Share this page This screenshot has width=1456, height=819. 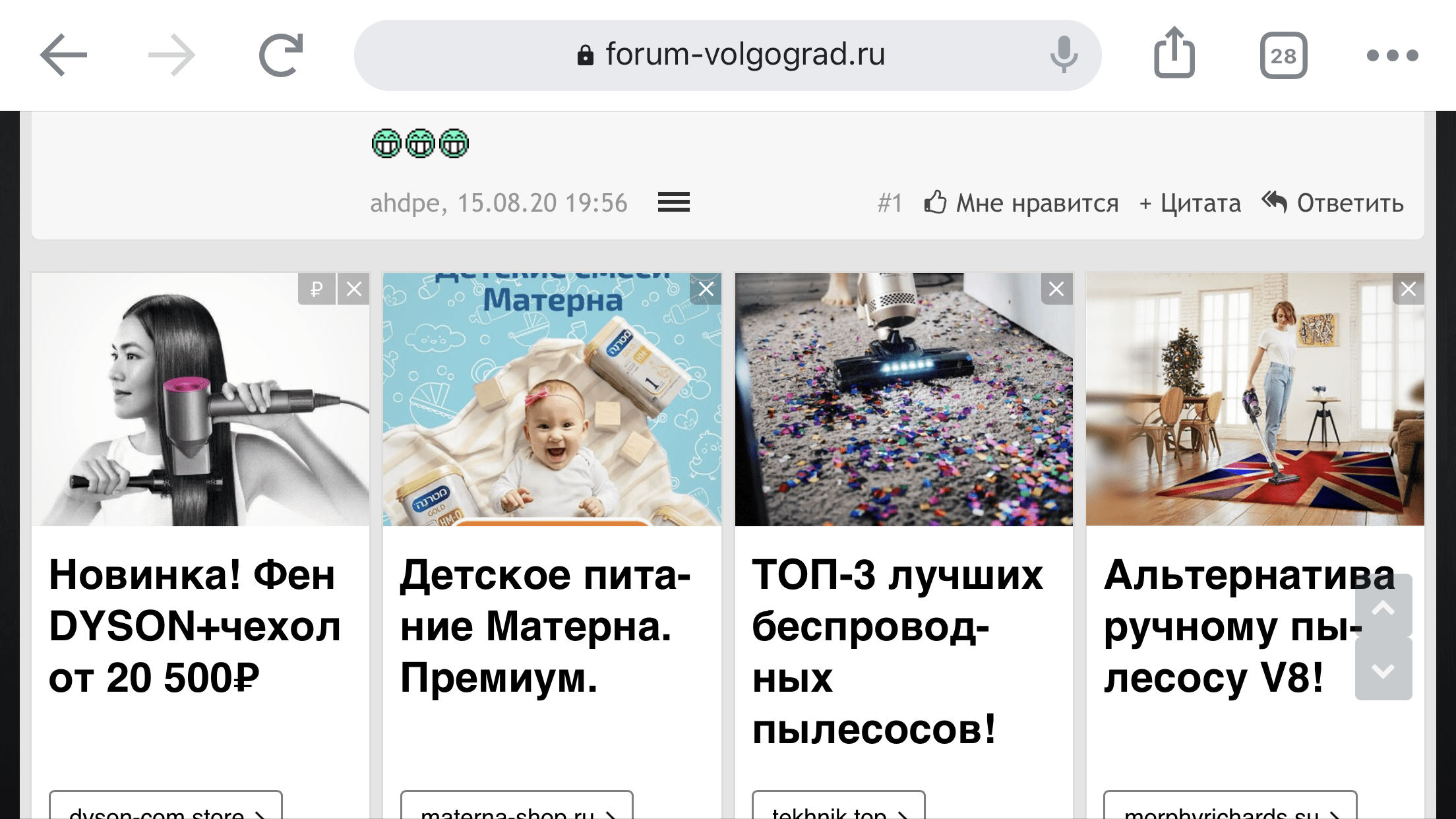(x=1174, y=54)
